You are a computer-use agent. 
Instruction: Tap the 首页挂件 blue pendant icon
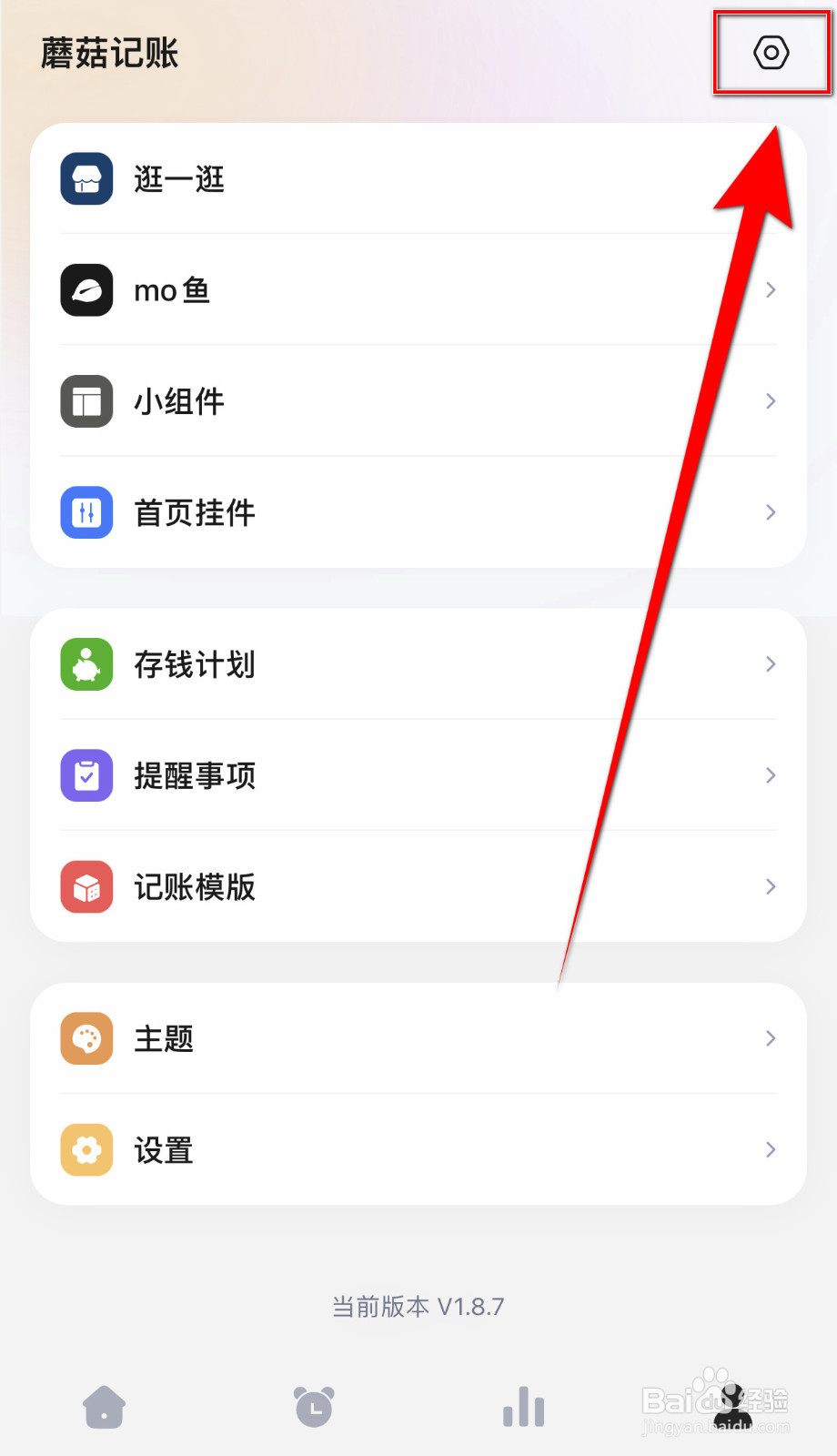point(86,512)
